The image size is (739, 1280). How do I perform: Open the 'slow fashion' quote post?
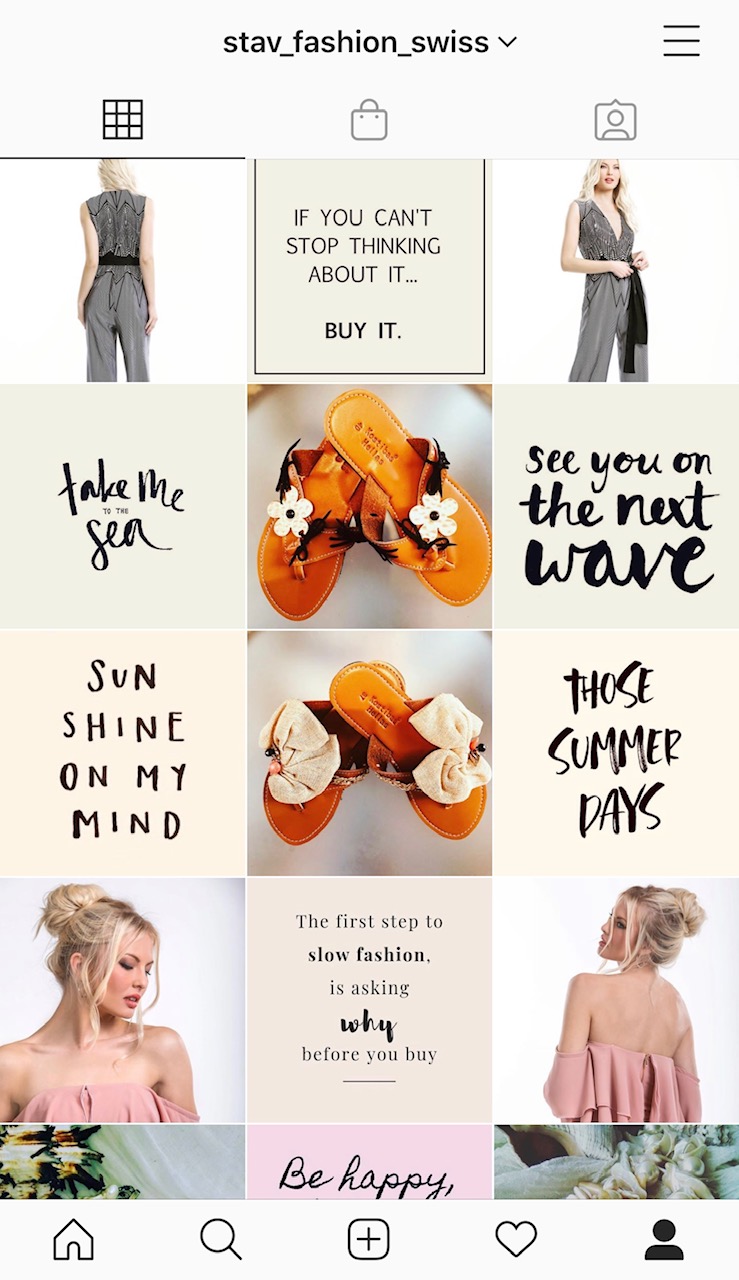[369, 1000]
